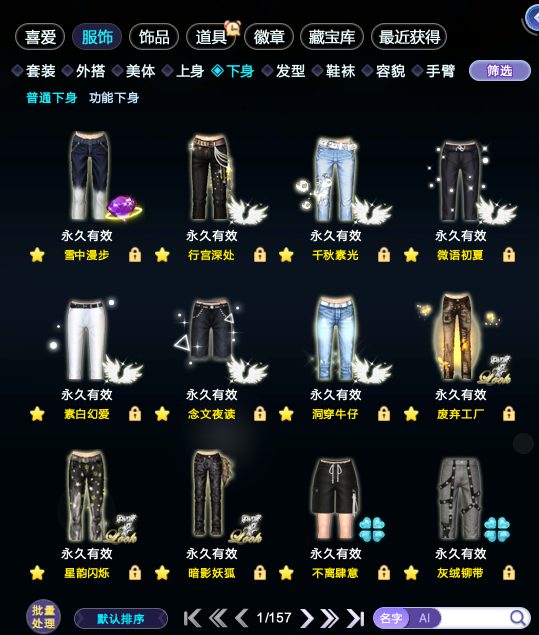Jump to the last page
The image size is (539, 635).
click(x=356, y=618)
